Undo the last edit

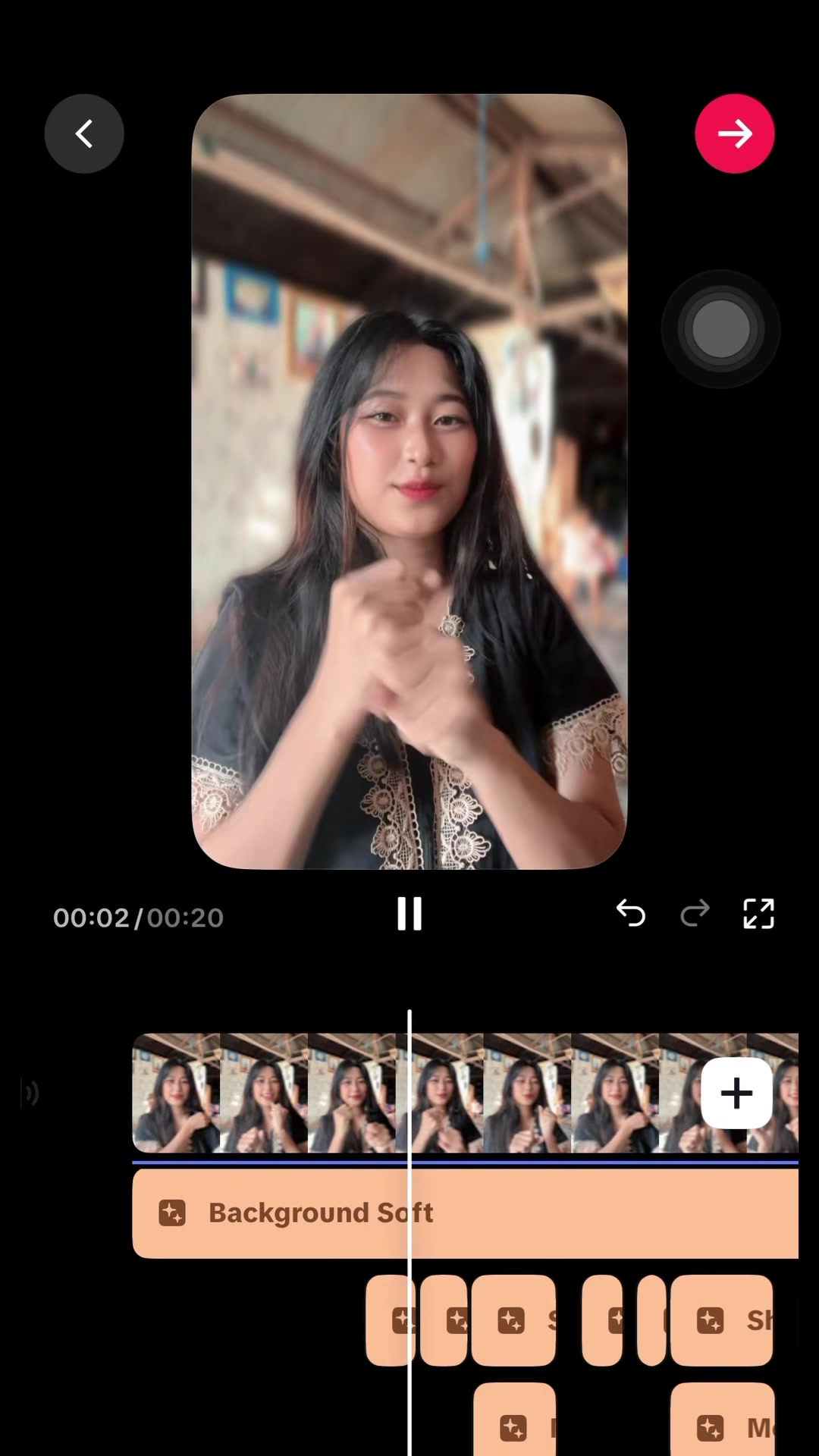631,913
